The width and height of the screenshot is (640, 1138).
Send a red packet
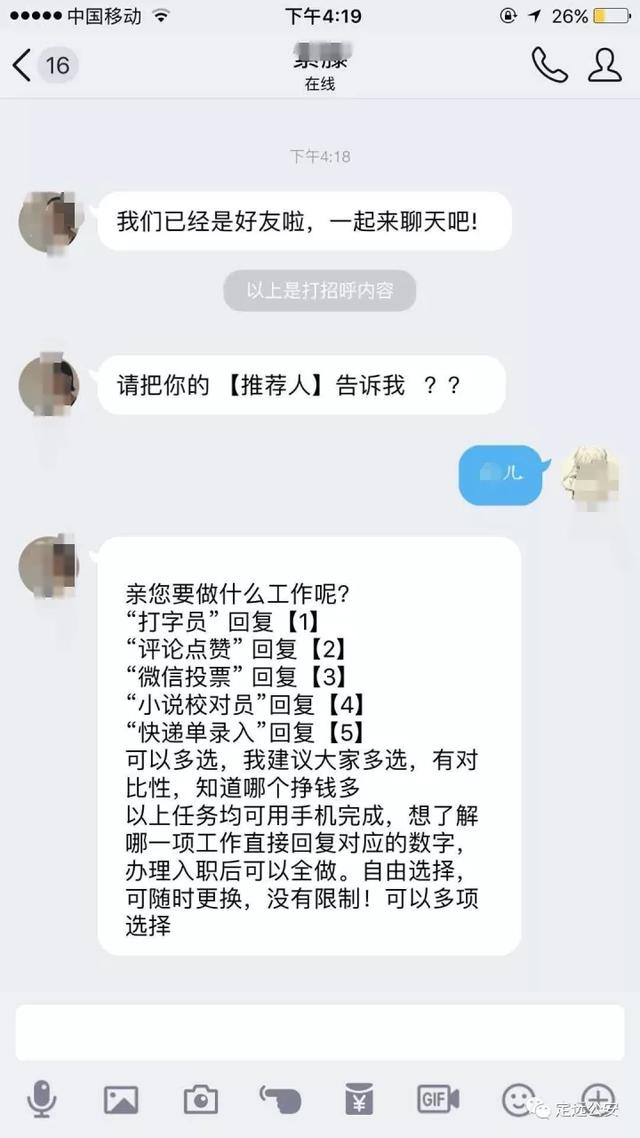(358, 1099)
